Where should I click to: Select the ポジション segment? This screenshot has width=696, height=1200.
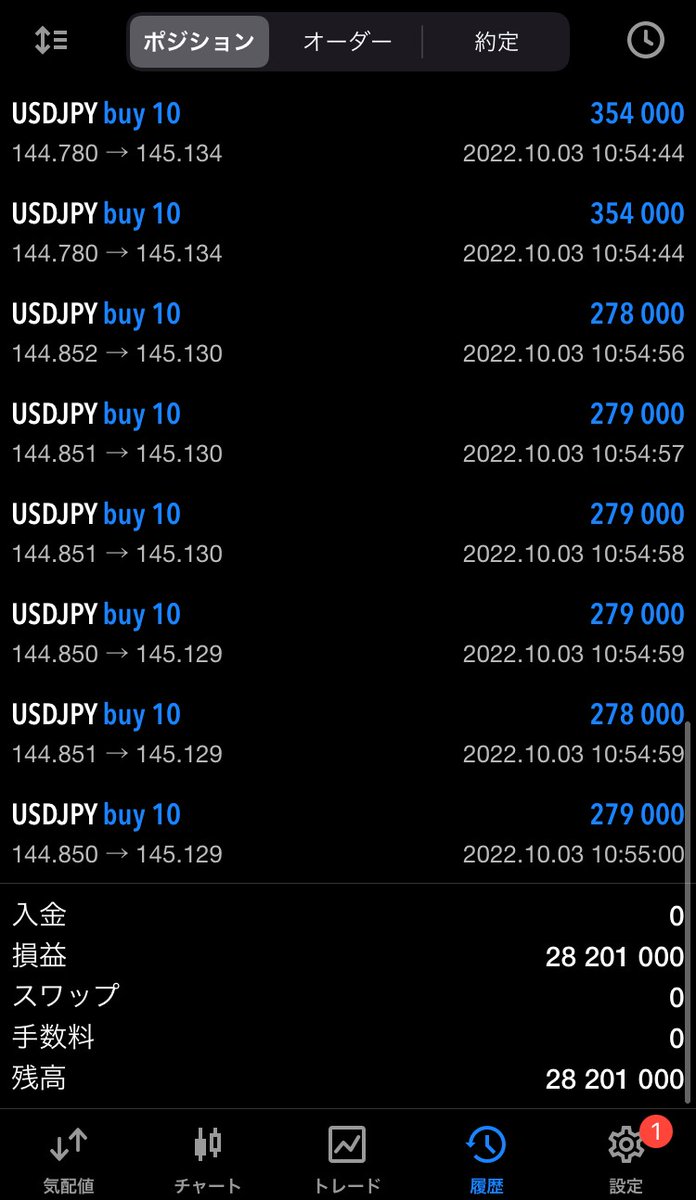click(199, 42)
